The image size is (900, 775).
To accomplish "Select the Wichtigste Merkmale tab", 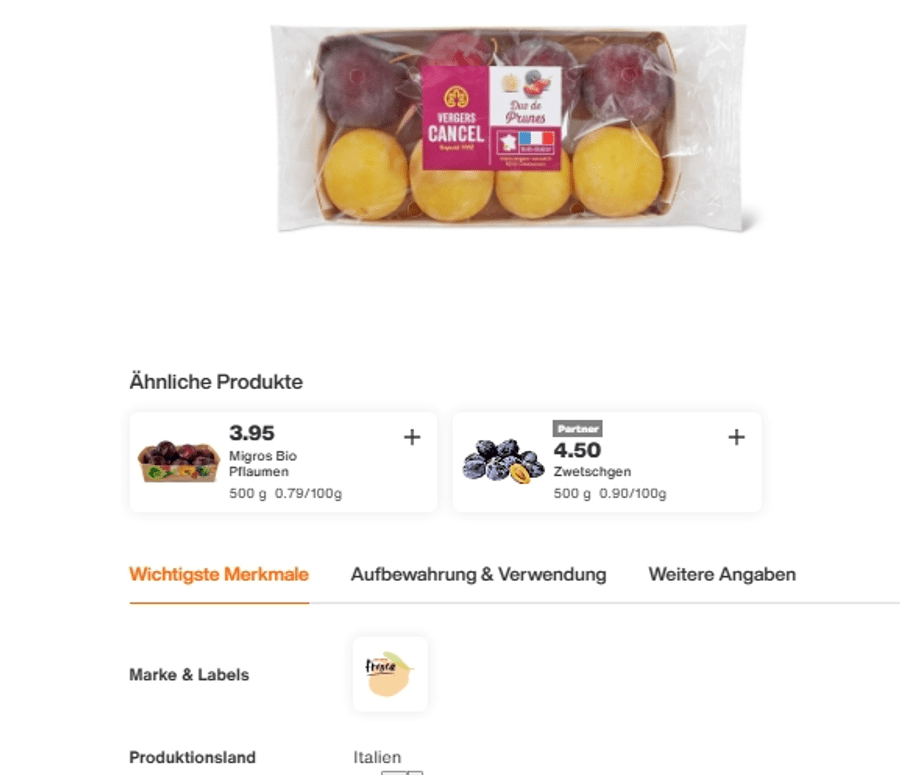I will tap(219, 574).
